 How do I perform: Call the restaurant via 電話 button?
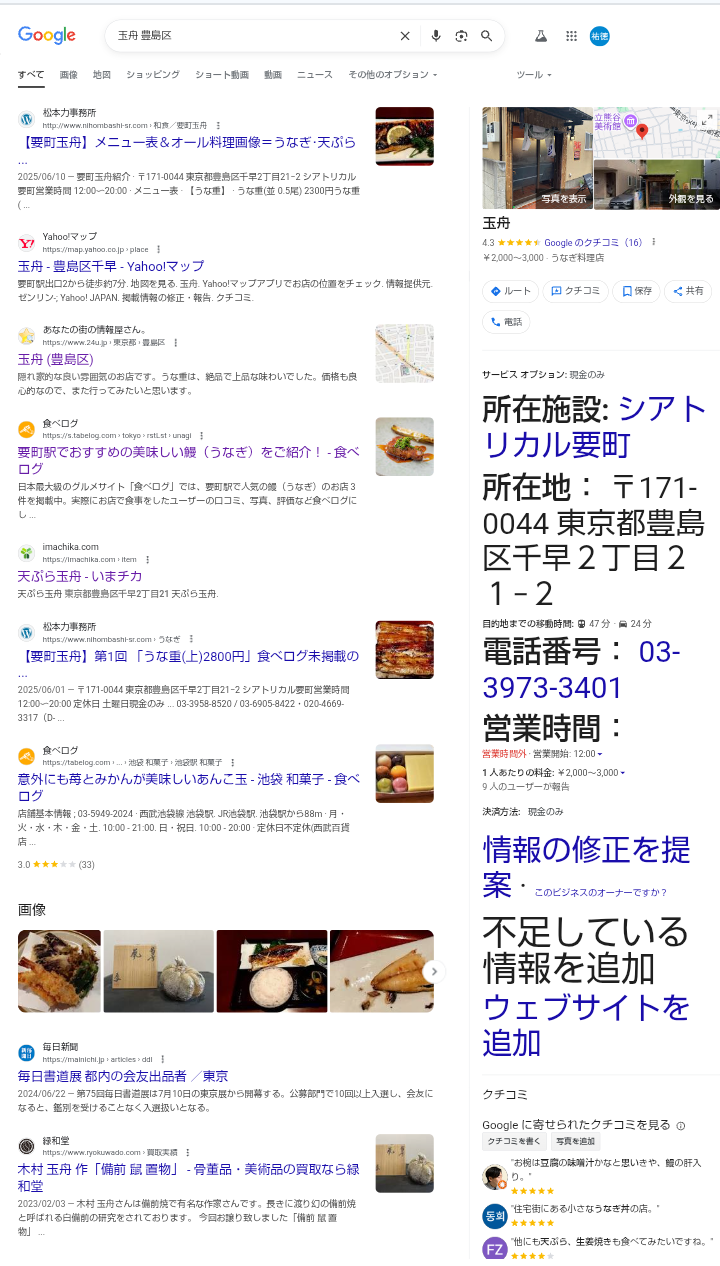click(505, 322)
